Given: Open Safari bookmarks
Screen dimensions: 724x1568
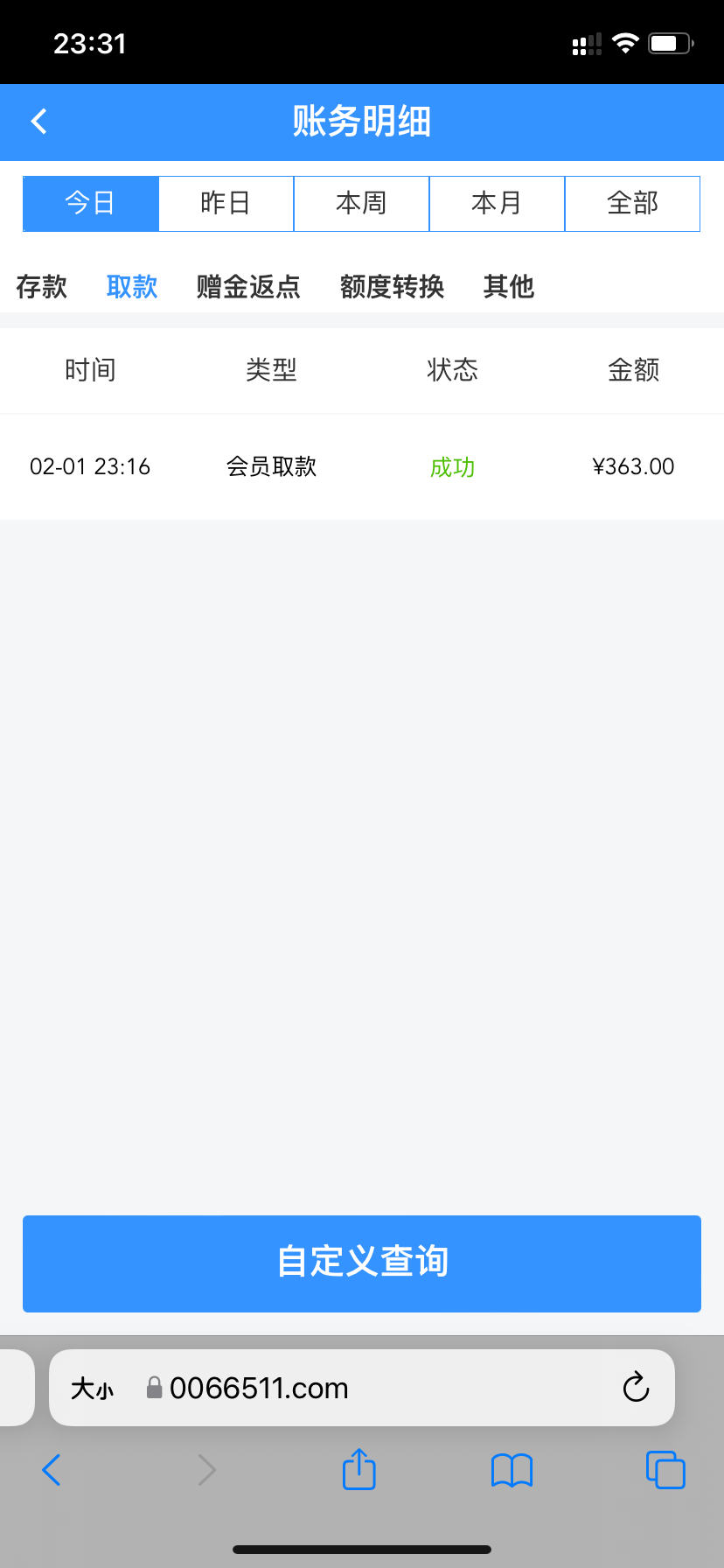Looking at the screenshot, I should click(x=512, y=1470).
